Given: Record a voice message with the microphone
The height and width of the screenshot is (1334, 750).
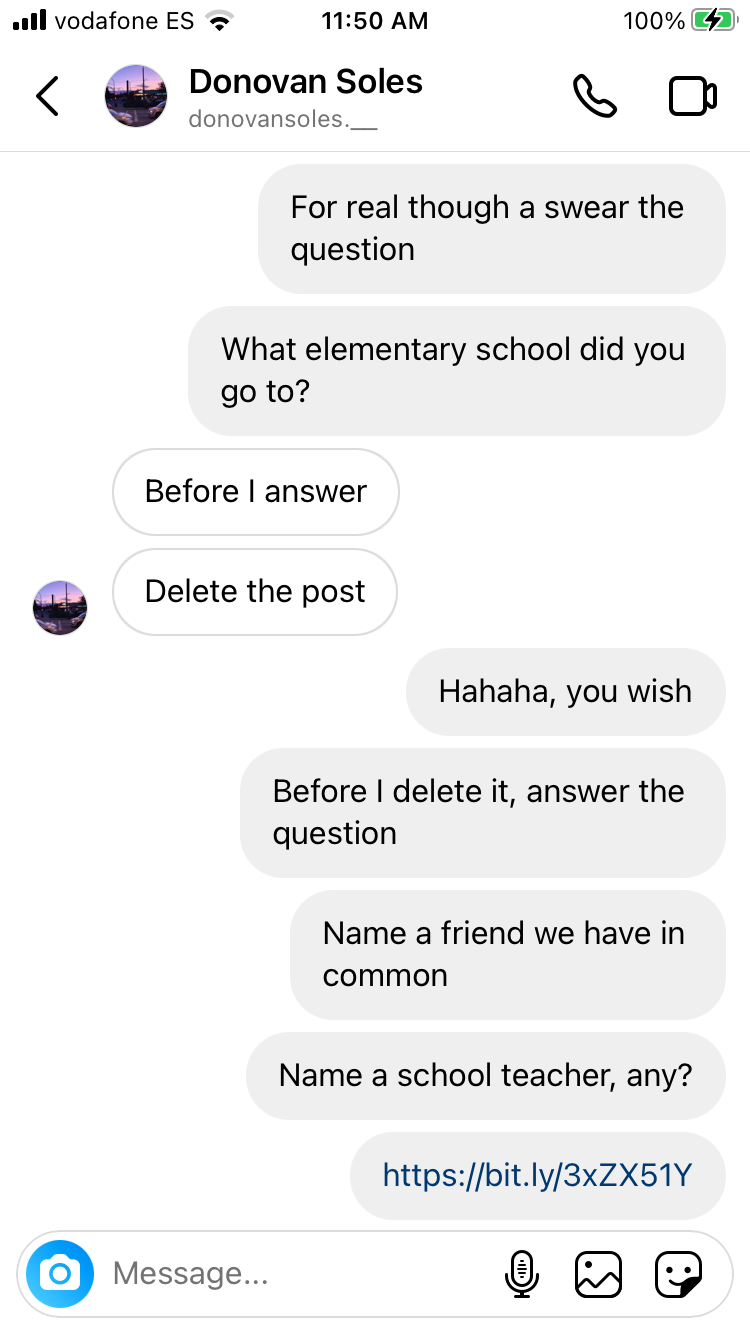Looking at the screenshot, I should pyautogui.click(x=521, y=1273).
